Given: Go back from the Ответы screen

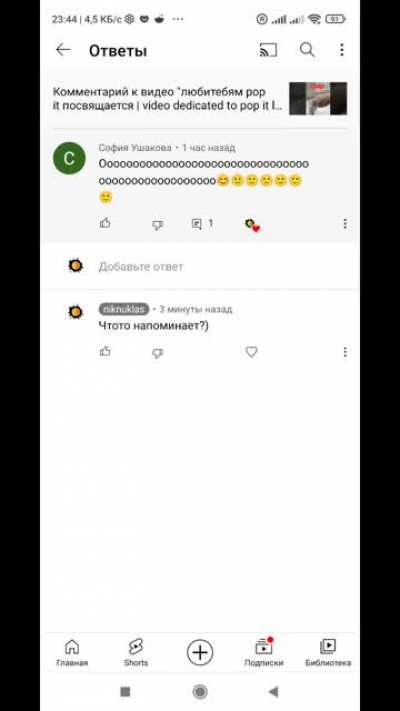Looking at the screenshot, I should pyautogui.click(x=63, y=50).
